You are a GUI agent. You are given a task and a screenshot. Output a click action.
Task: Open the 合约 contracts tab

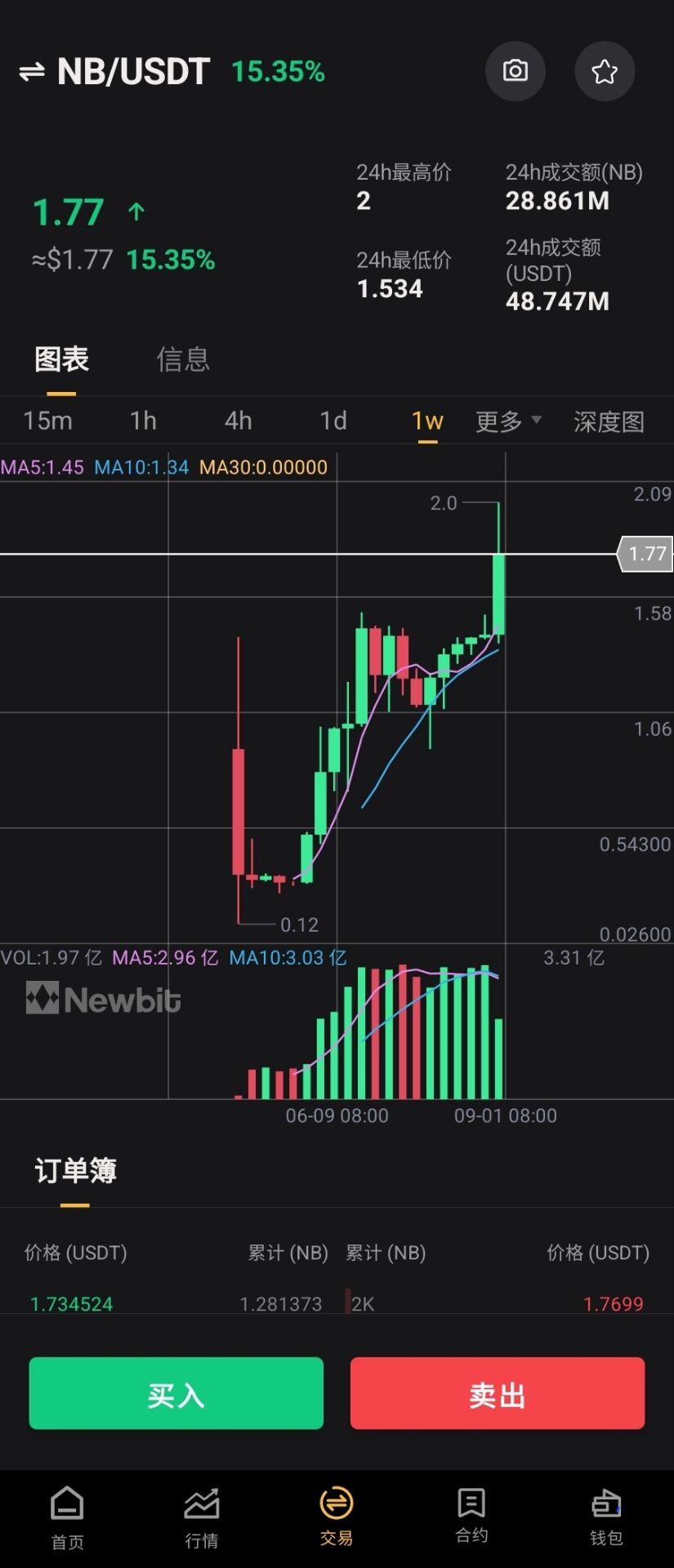[x=471, y=1516]
